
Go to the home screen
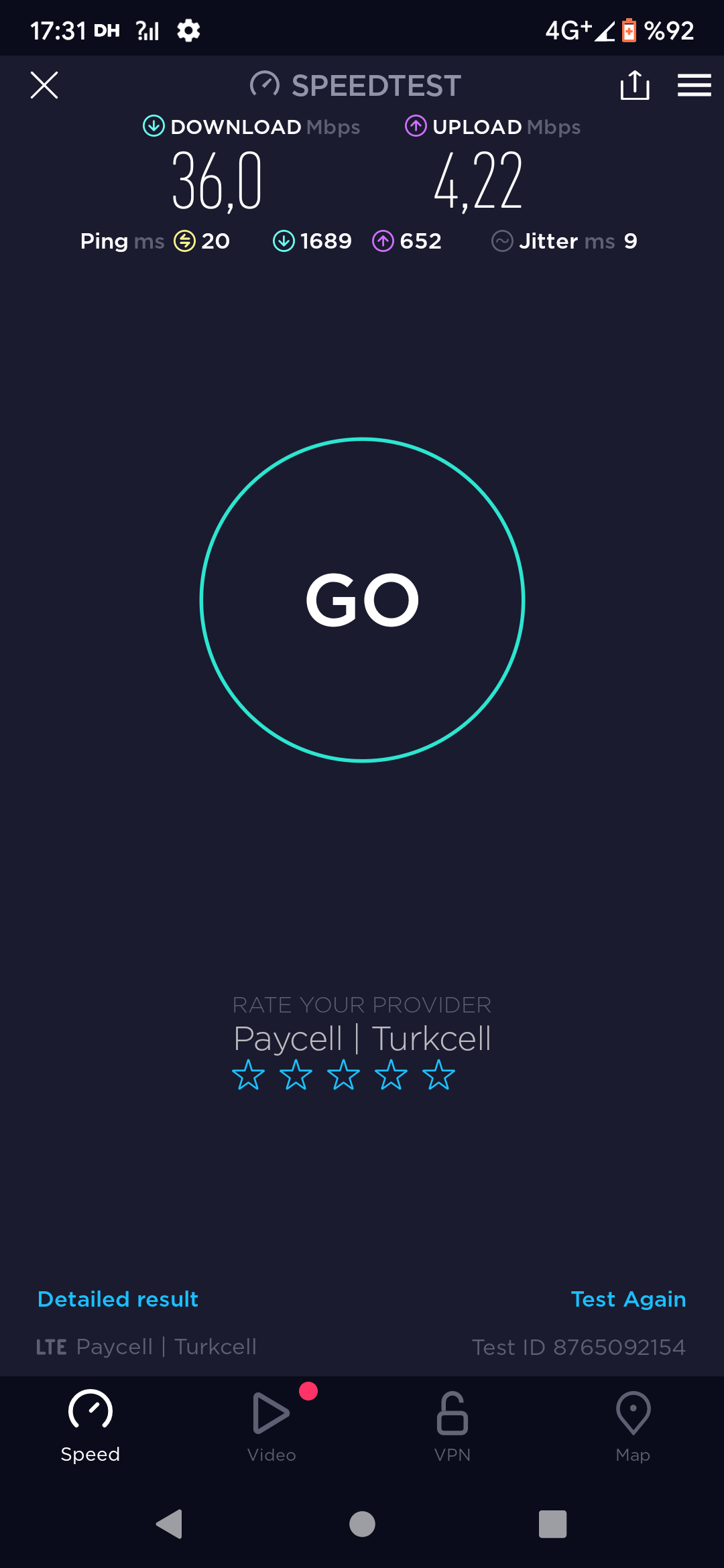click(x=362, y=1524)
